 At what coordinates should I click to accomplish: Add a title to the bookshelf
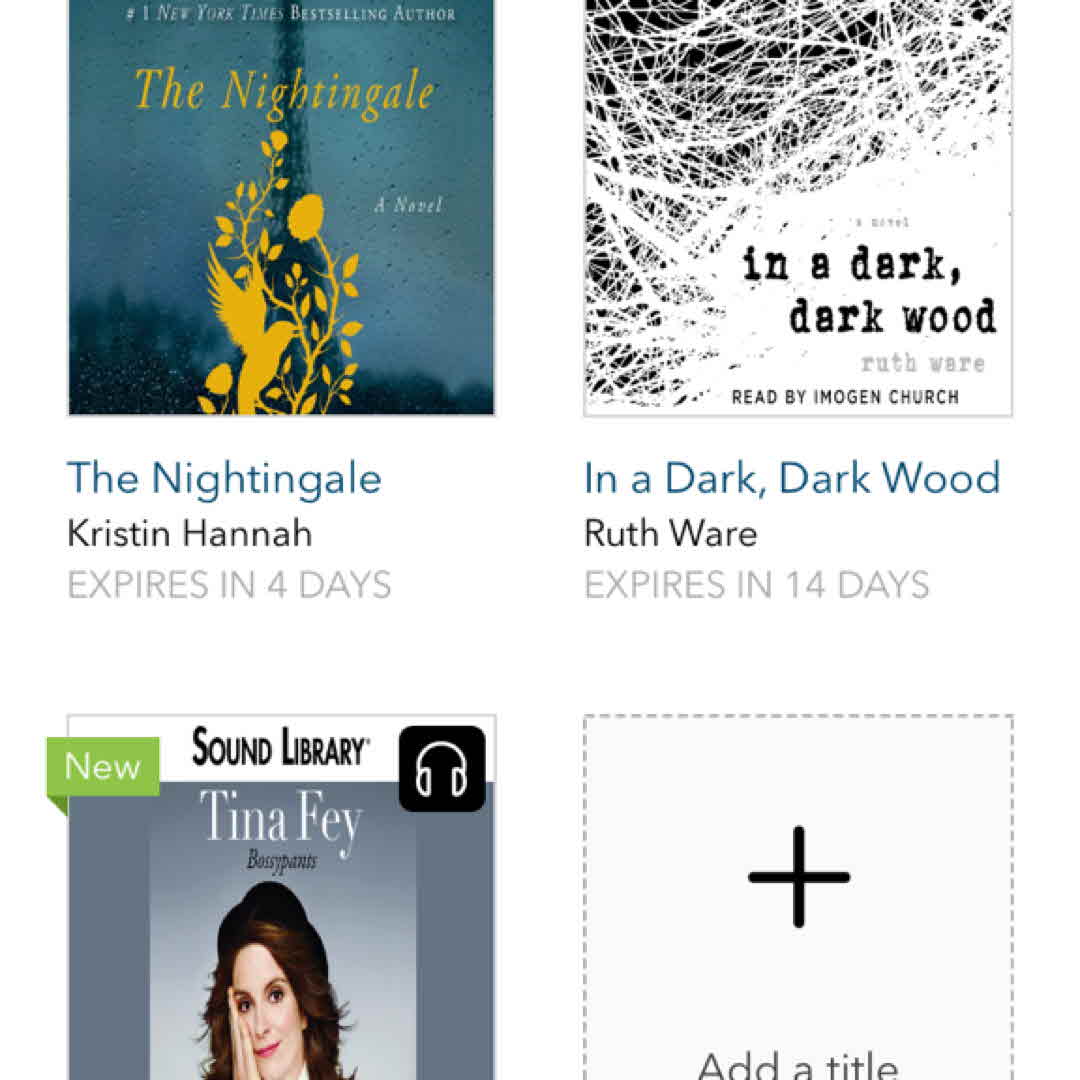click(797, 900)
